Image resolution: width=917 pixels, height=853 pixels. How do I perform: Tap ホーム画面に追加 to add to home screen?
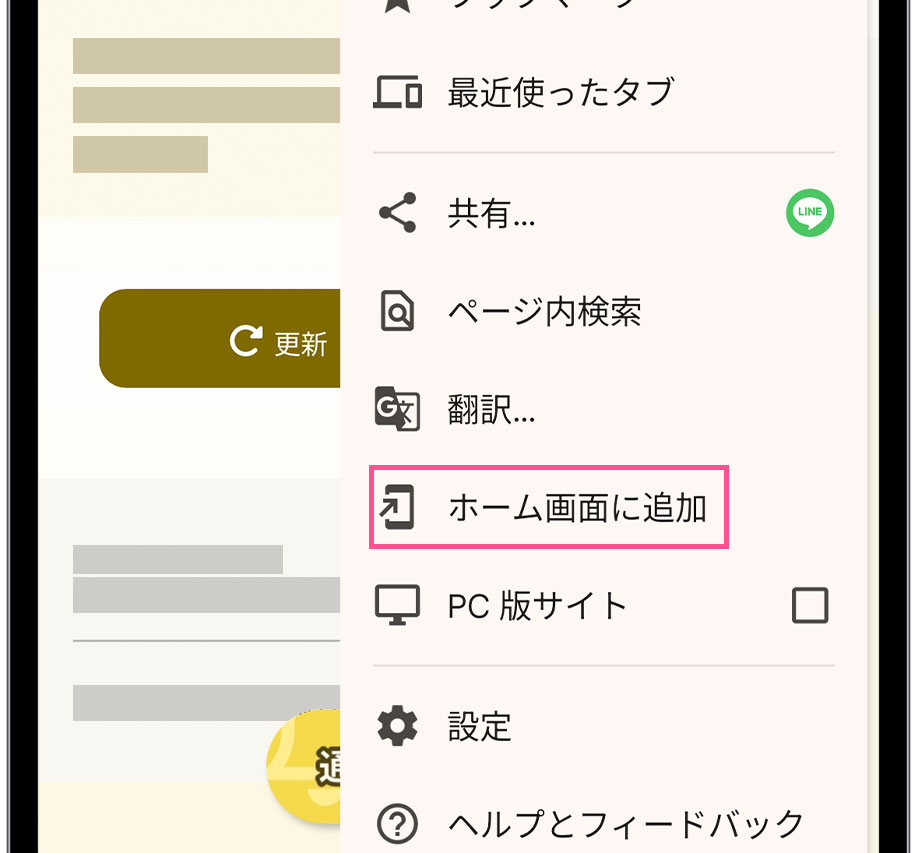[576, 508]
